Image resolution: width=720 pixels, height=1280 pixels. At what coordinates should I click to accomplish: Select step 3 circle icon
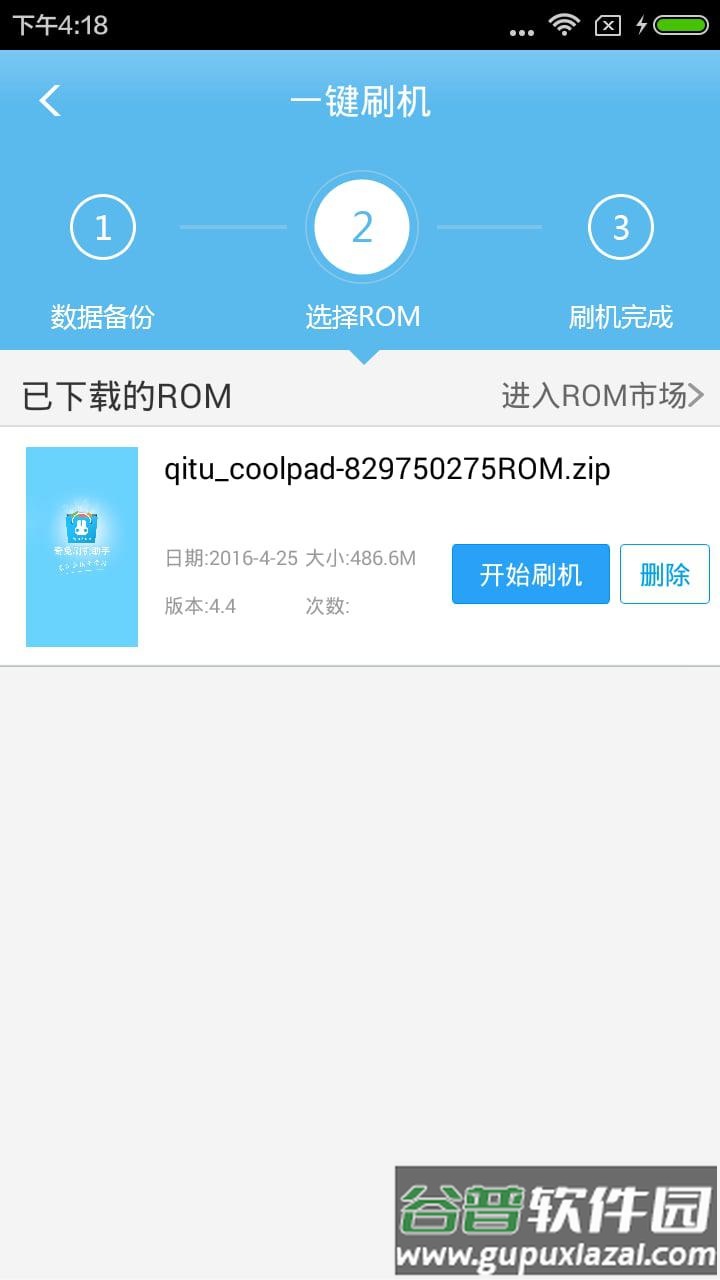[x=620, y=227]
